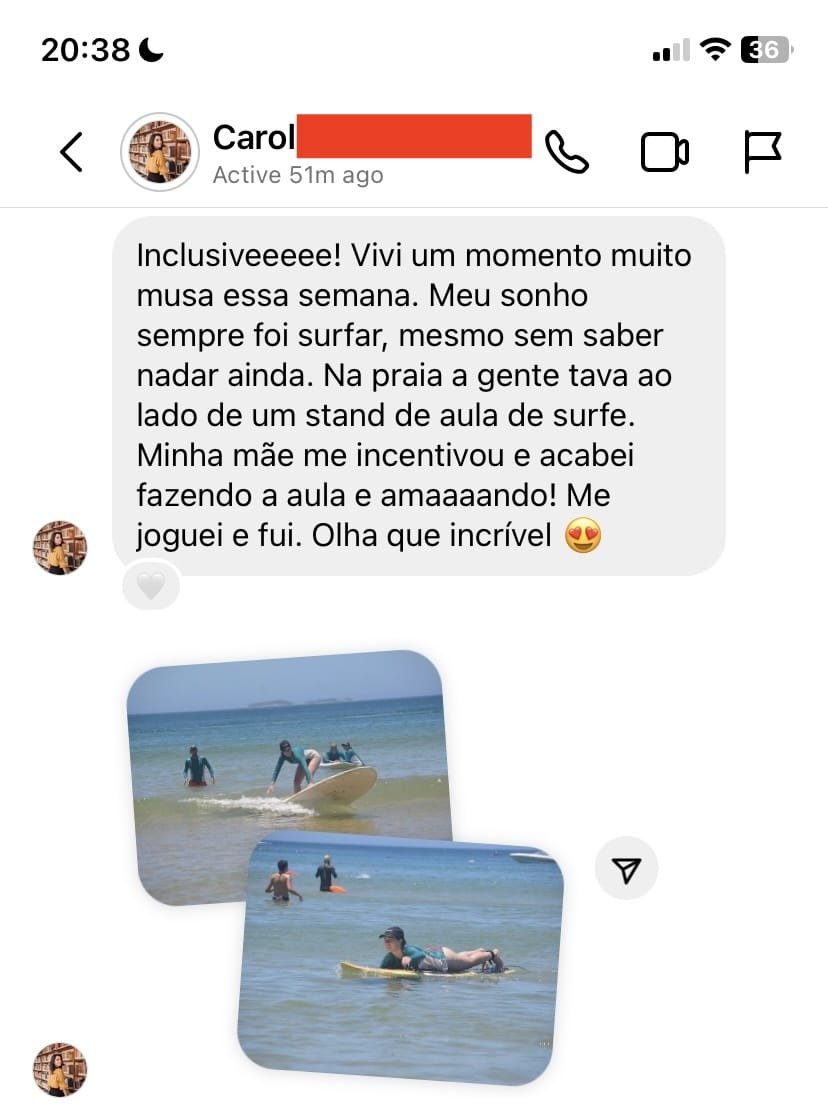The height and width of the screenshot is (1116, 828).
Task: Open the flag icon in the header
Action: pos(763,153)
